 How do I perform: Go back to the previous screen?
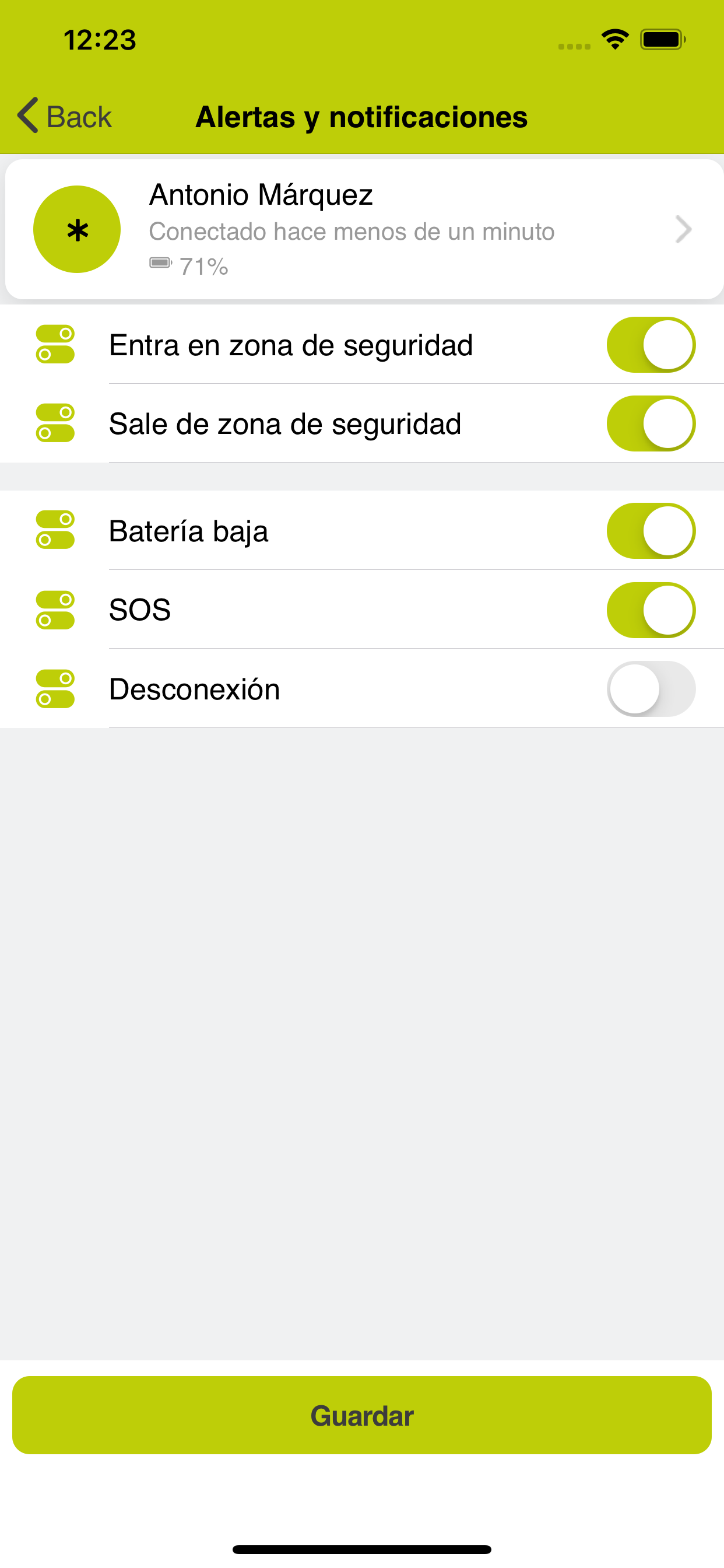click(x=65, y=116)
